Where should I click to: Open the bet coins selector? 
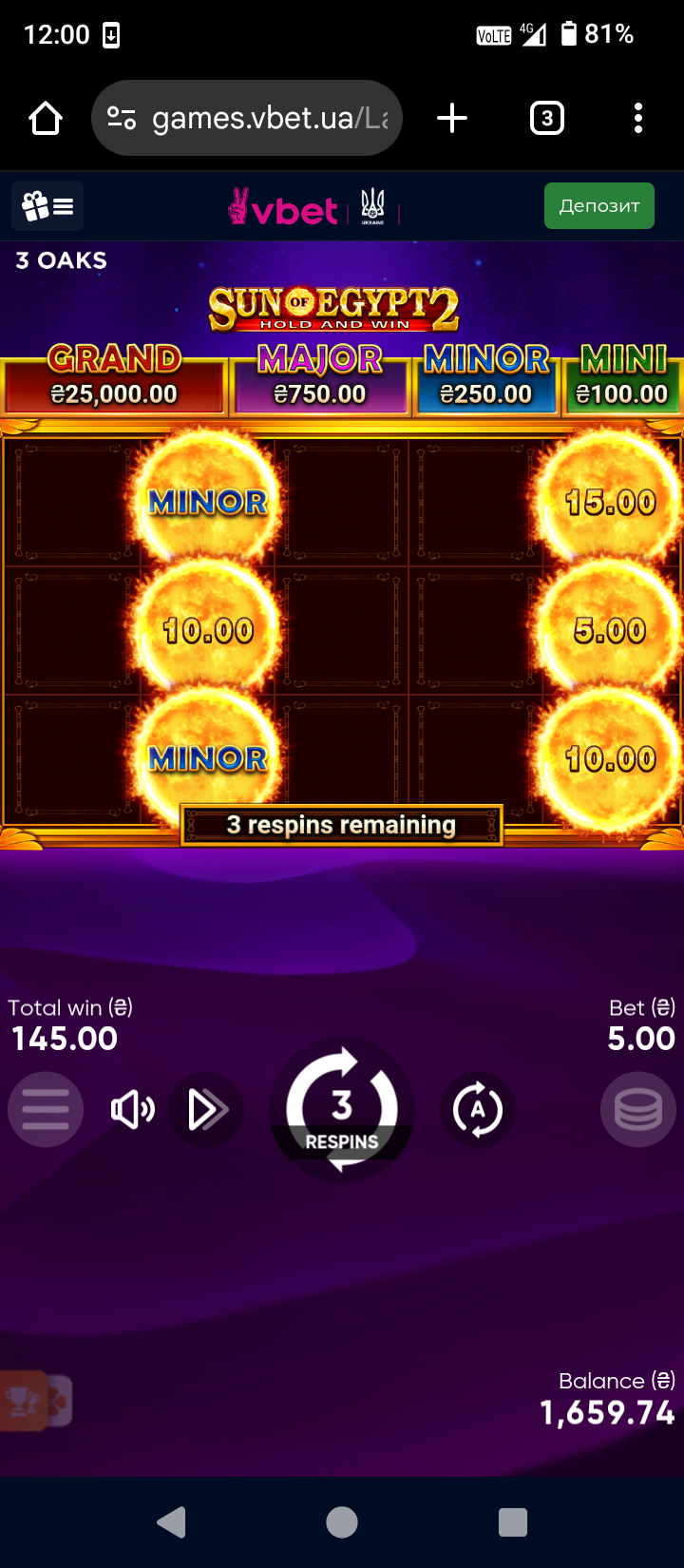point(637,1109)
